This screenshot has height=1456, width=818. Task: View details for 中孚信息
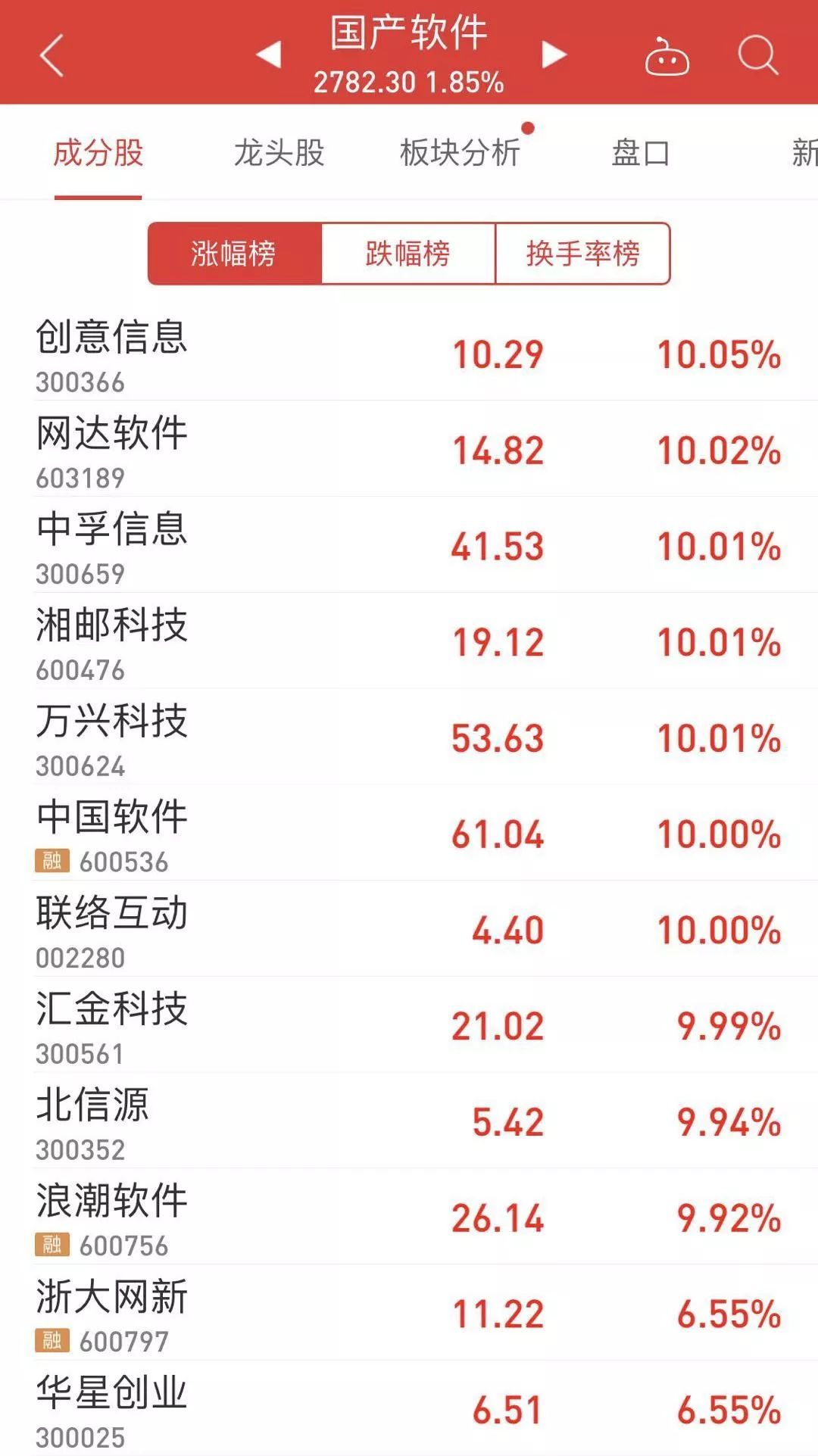tap(111, 547)
